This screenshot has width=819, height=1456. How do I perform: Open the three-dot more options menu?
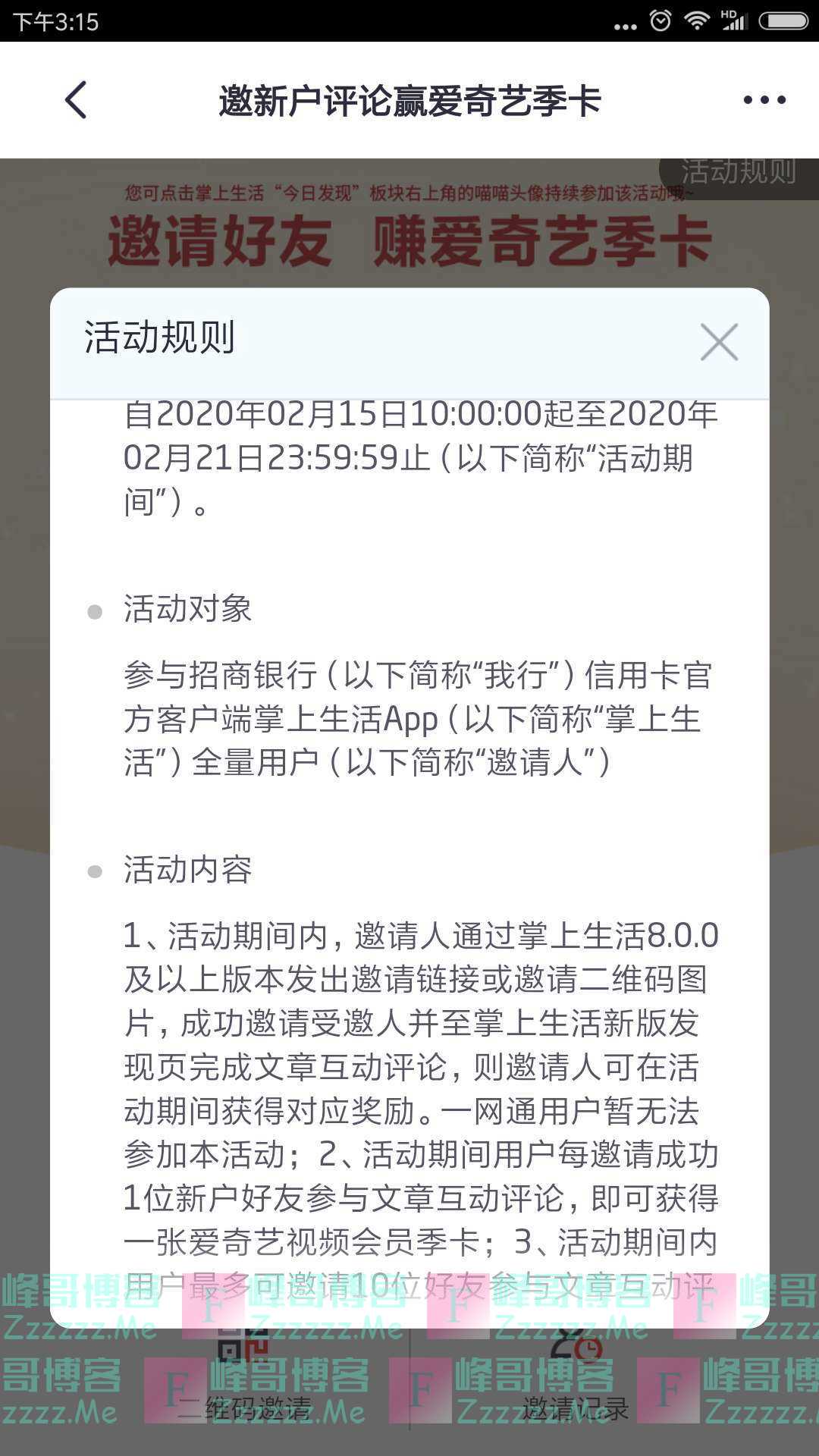(762, 99)
